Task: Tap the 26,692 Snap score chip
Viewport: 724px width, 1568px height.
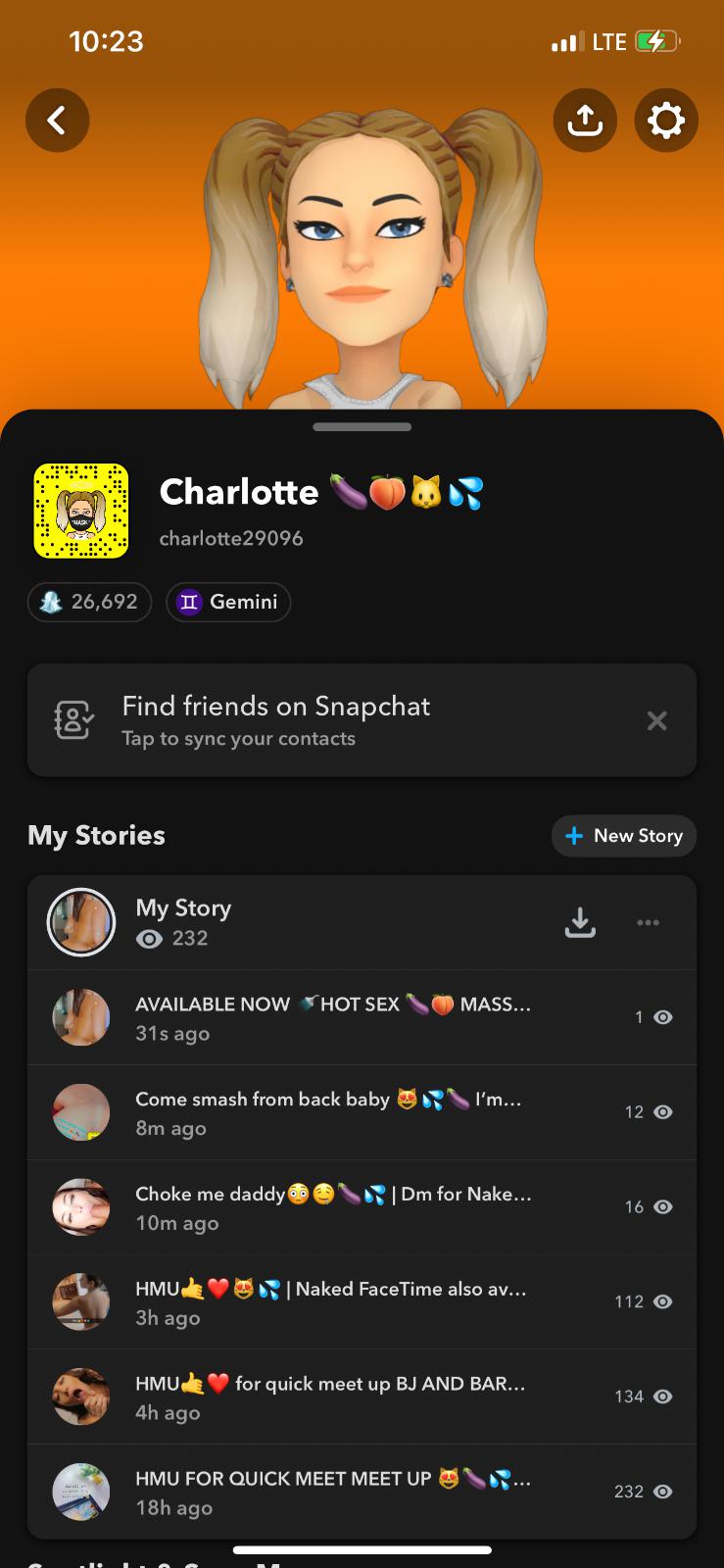Action: coord(89,602)
